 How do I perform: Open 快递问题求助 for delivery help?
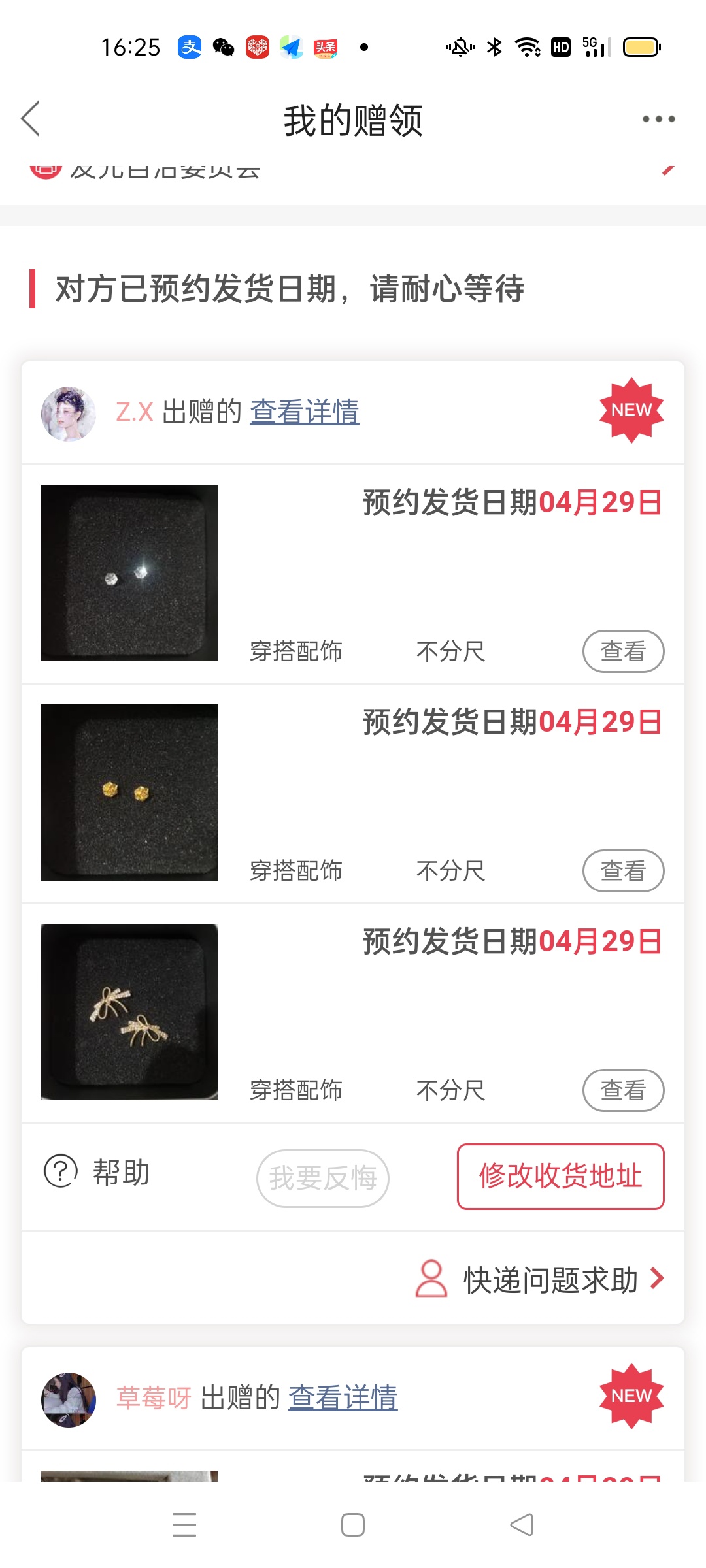[x=541, y=1279]
